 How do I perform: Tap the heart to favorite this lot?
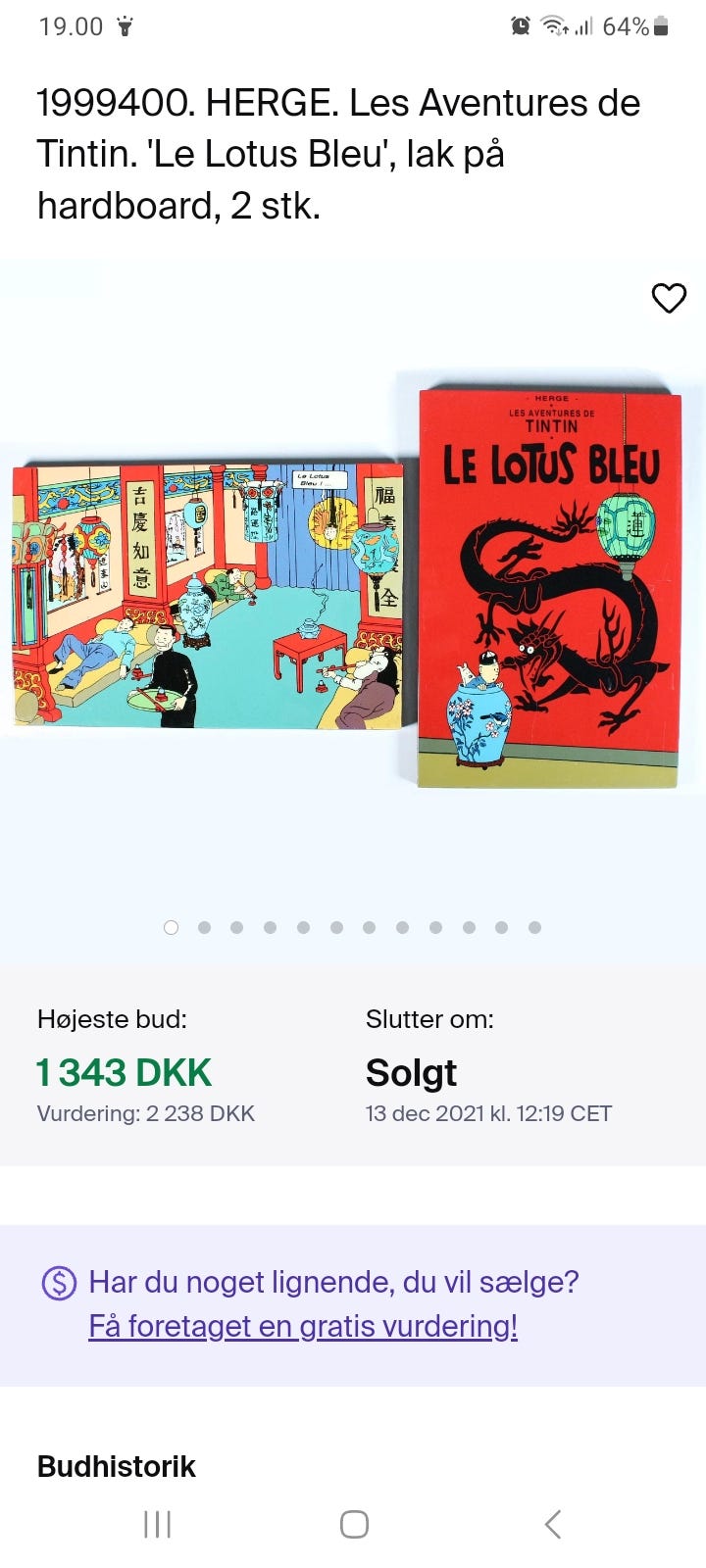click(670, 299)
